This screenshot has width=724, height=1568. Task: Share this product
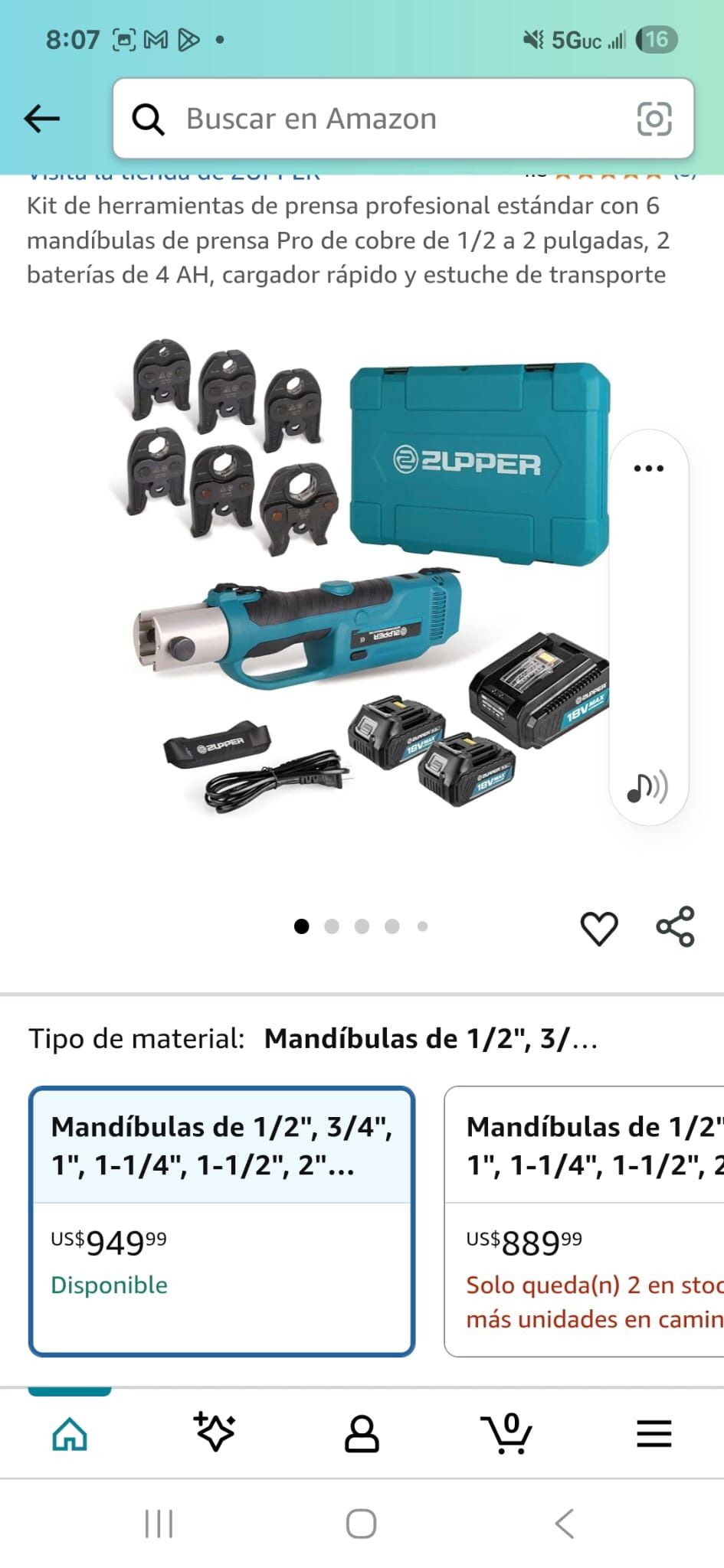coord(675,926)
